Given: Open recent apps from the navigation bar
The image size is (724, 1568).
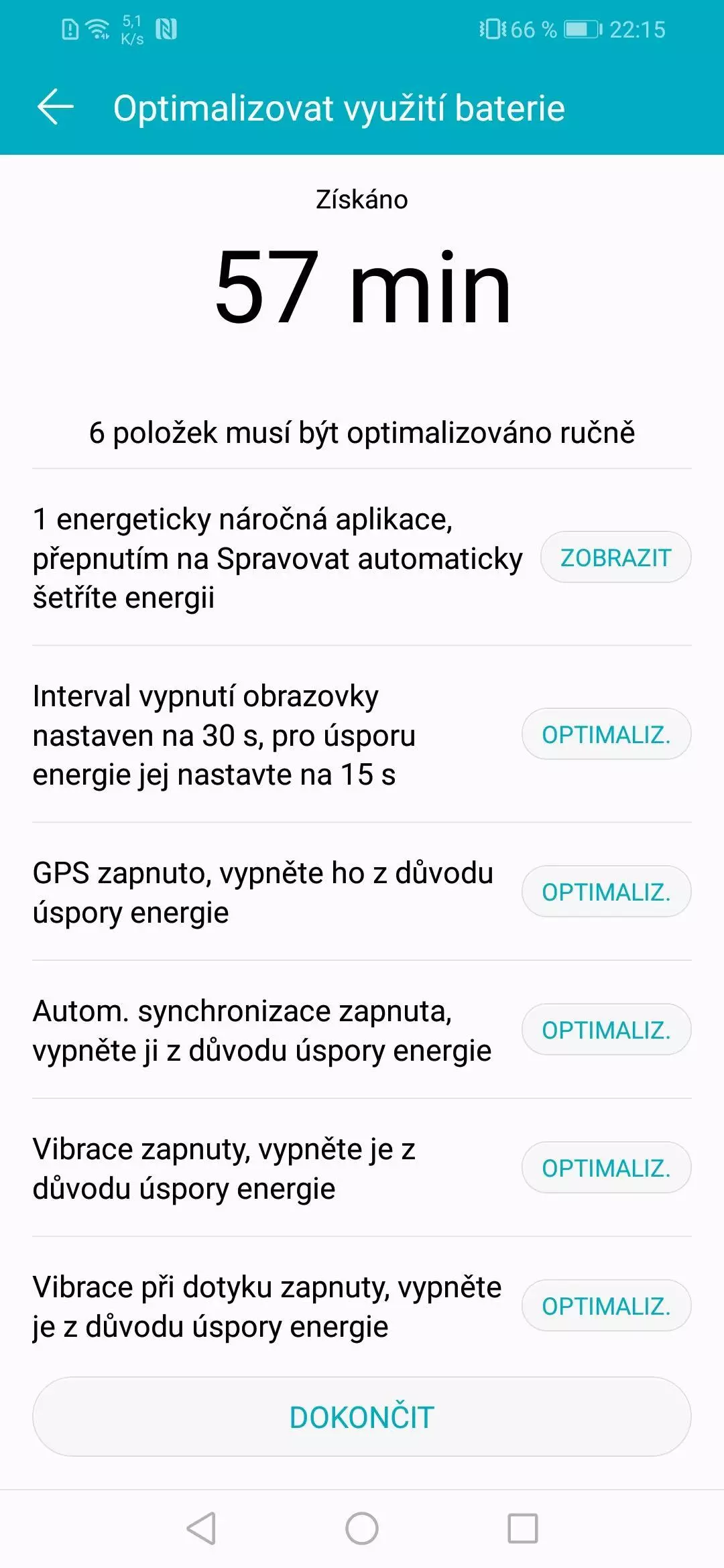Looking at the screenshot, I should [x=523, y=1528].
